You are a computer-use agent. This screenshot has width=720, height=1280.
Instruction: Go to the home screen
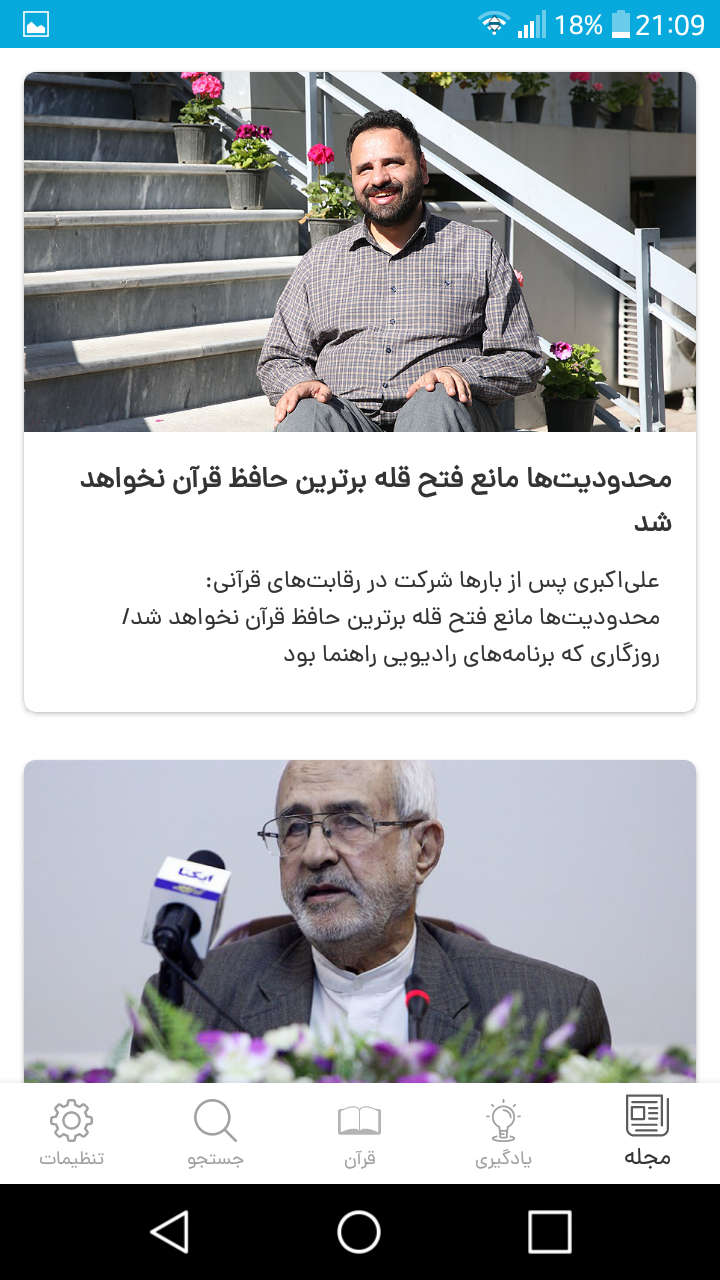coord(359,1232)
